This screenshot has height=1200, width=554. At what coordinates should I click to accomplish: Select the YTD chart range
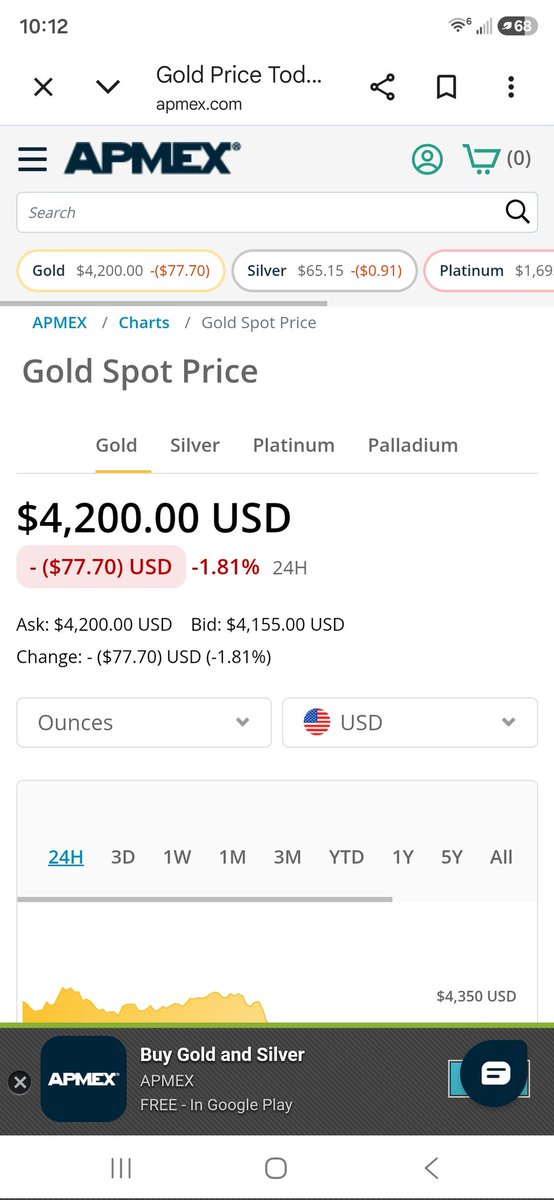click(346, 857)
